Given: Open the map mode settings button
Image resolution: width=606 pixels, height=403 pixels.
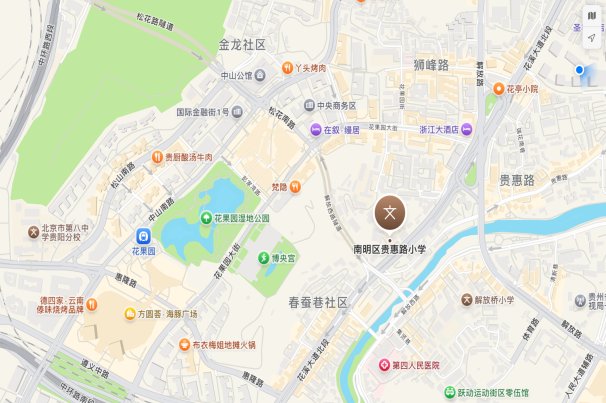Looking at the screenshot, I should pyautogui.click(x=591, y=14).
